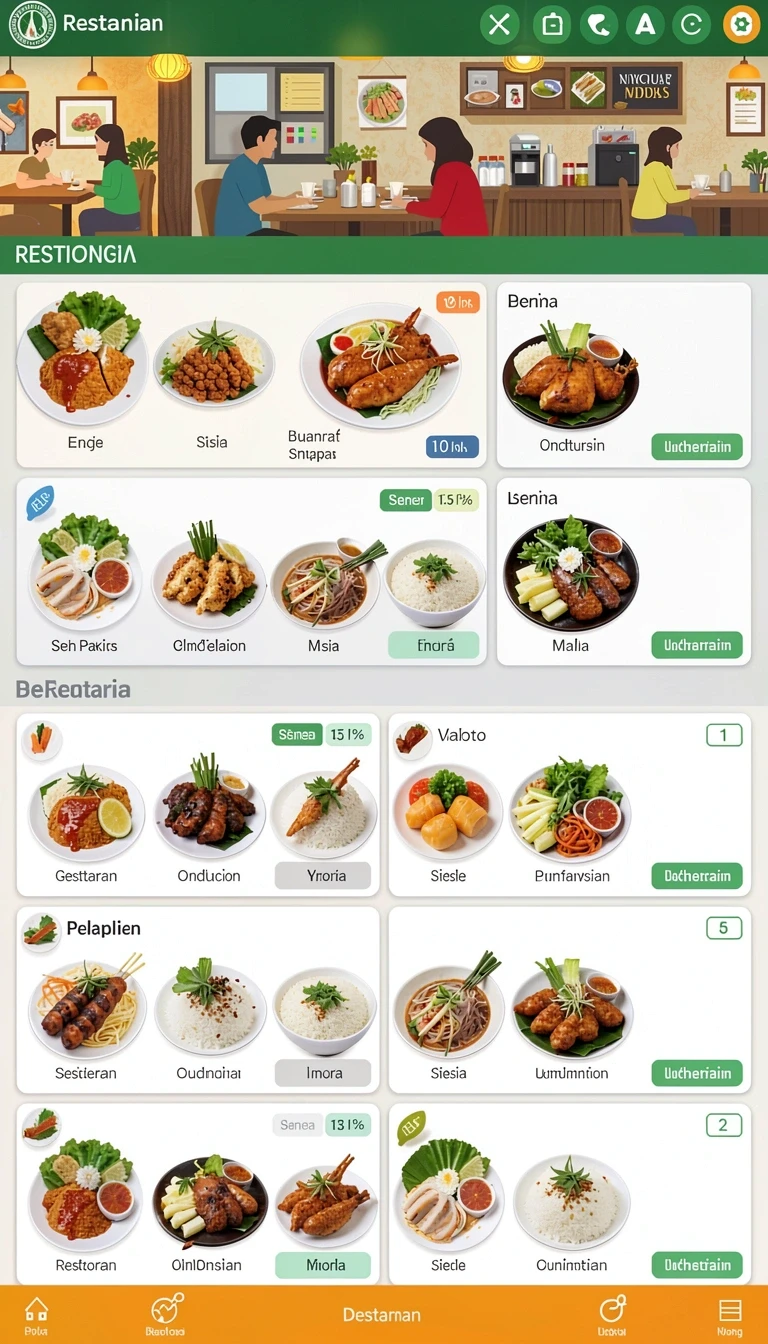Tap the green button in the Benna card
Viewport: 768px width, 1344px height.
[x=697, y=446]
